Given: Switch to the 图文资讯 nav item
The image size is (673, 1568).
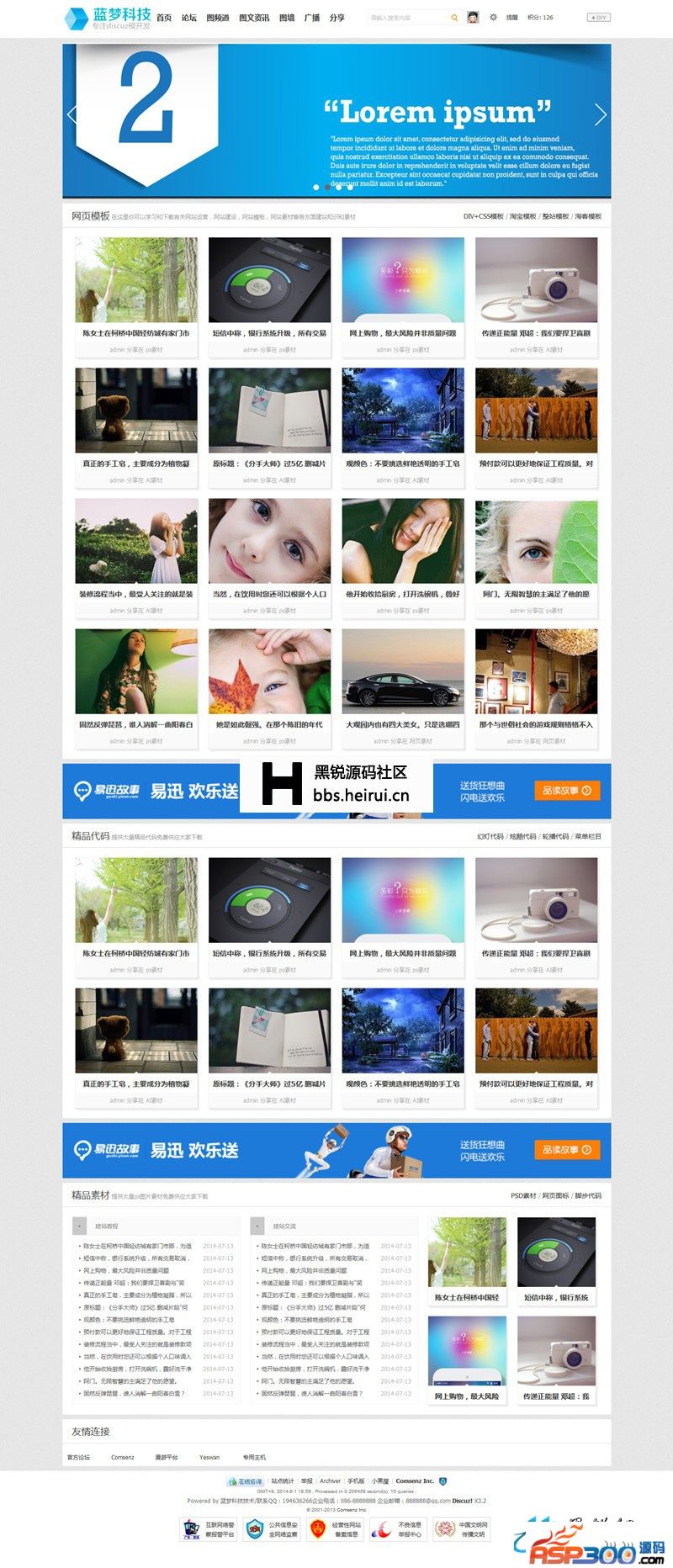Looking at the screenshot, I should tap(254, 18).
